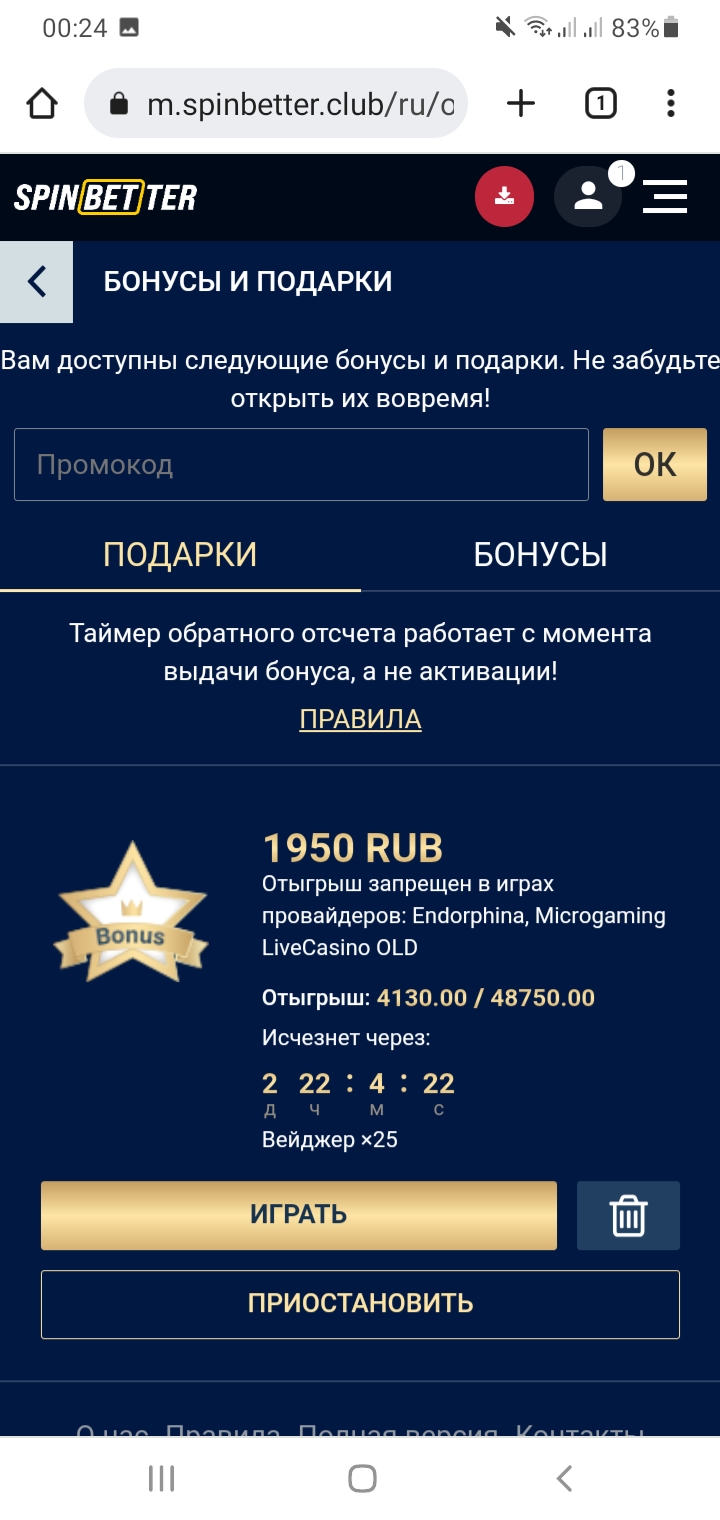This screenshot has width=720, height=1520.
Task: Open the browser overflow menu
Action: point(671,103)
